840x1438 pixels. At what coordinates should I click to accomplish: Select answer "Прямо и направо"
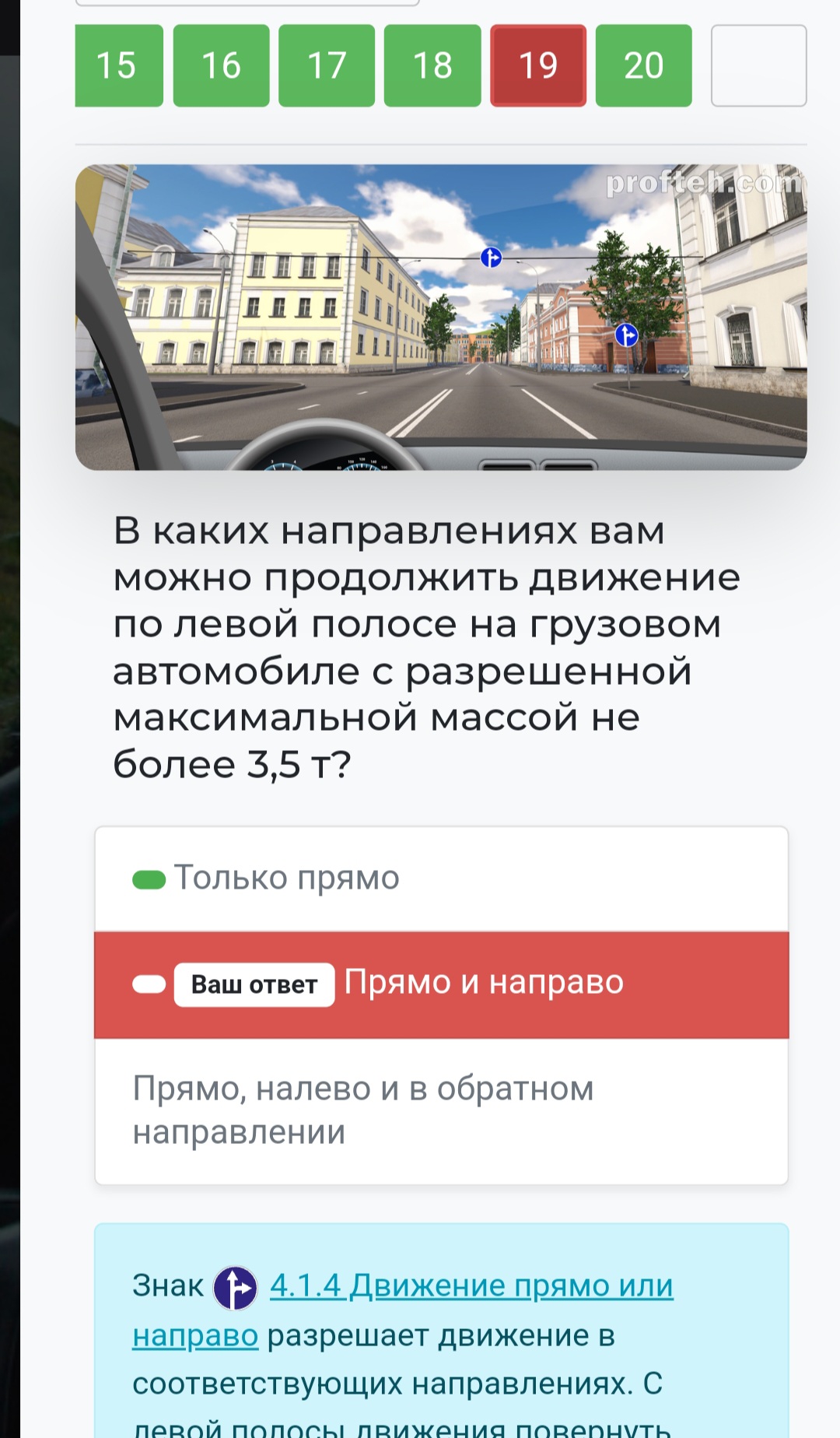pyautogui.click(x=441, y=984)
